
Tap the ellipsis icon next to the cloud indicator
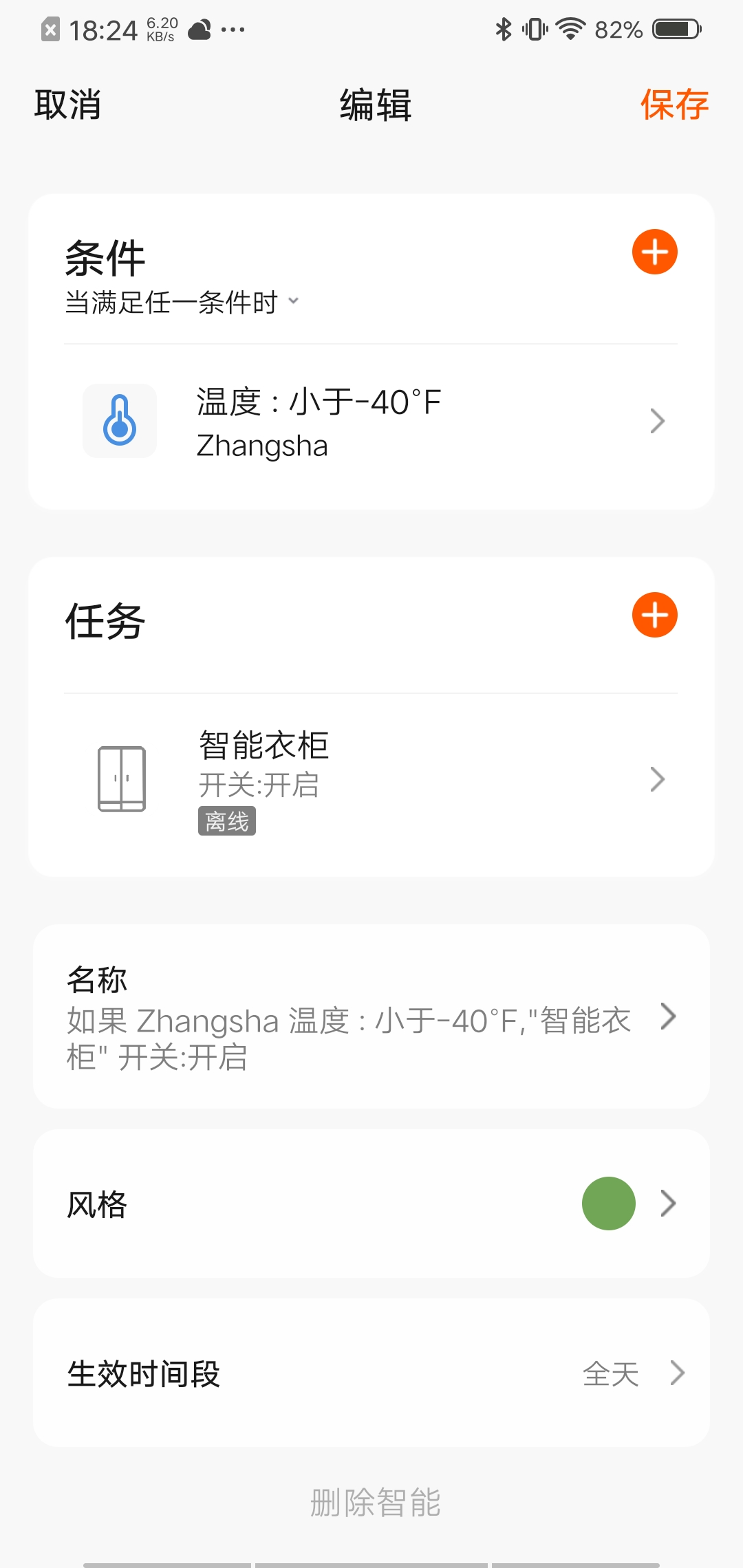pos(234,29)
